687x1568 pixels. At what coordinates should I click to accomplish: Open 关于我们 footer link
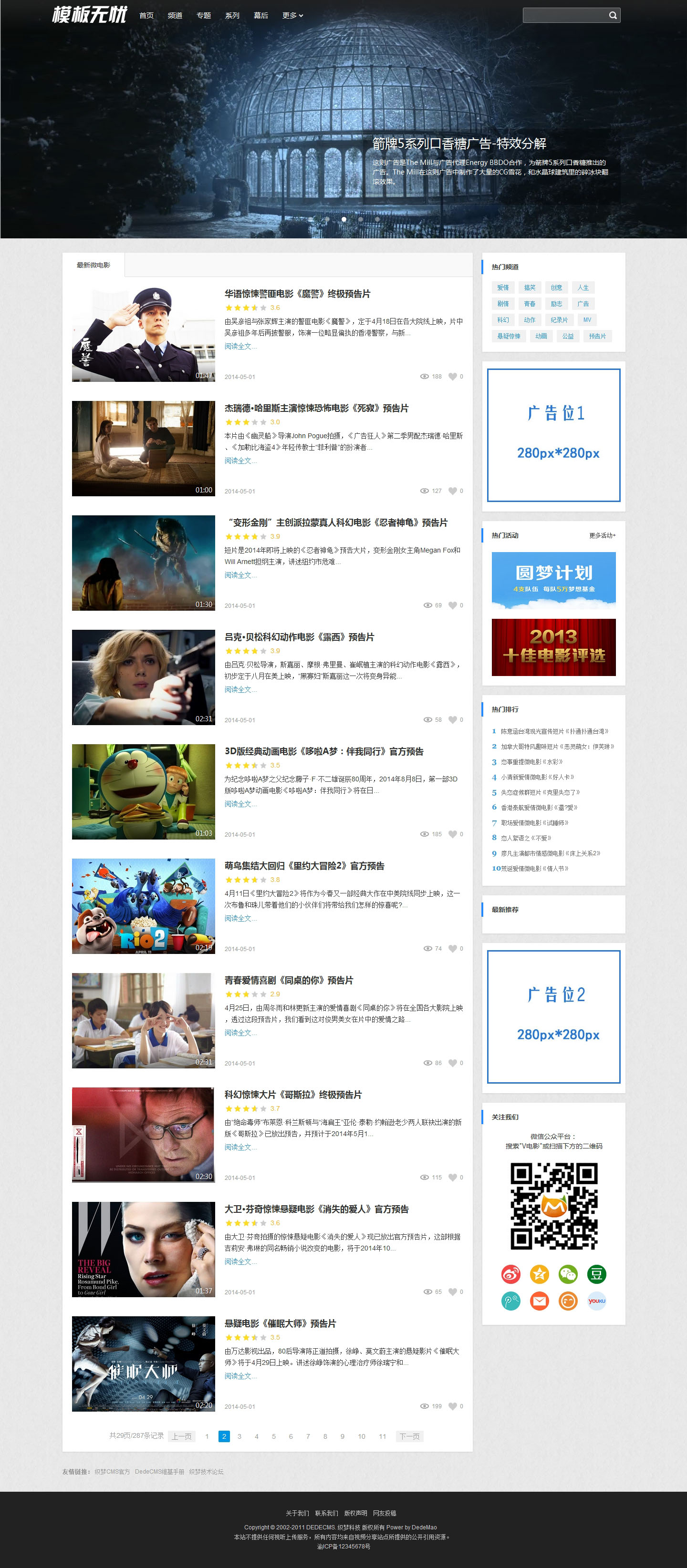coord(297,1513)
